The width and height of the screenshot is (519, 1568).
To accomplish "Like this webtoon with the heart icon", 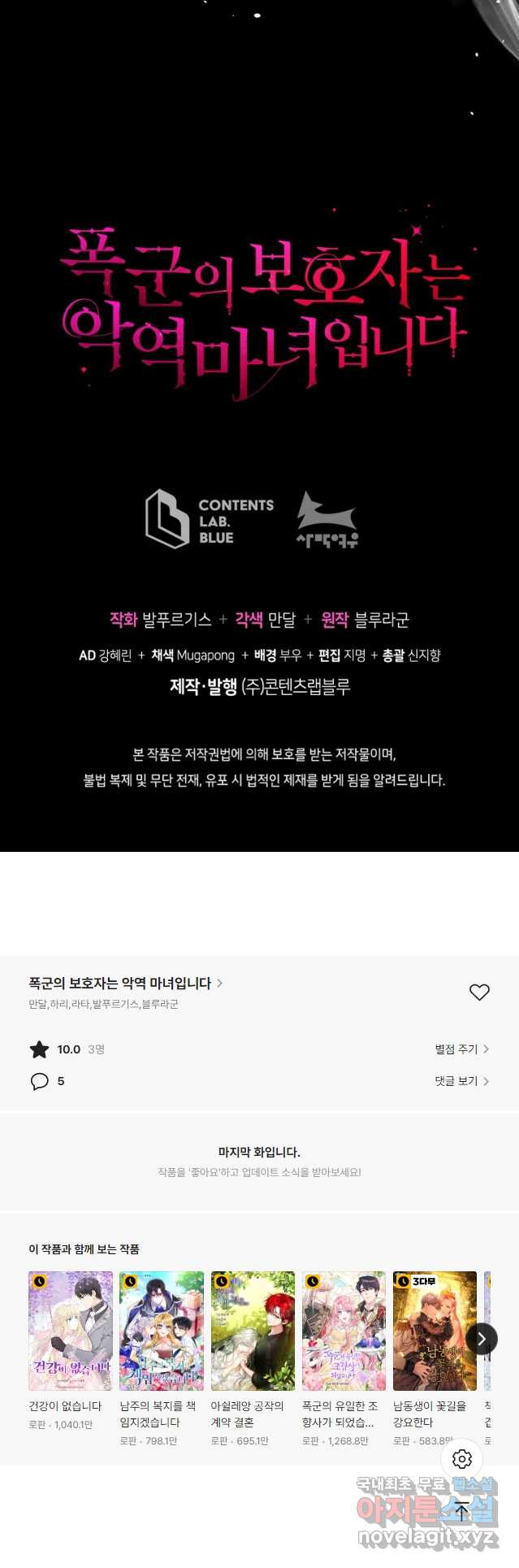I will pos(479,992).
